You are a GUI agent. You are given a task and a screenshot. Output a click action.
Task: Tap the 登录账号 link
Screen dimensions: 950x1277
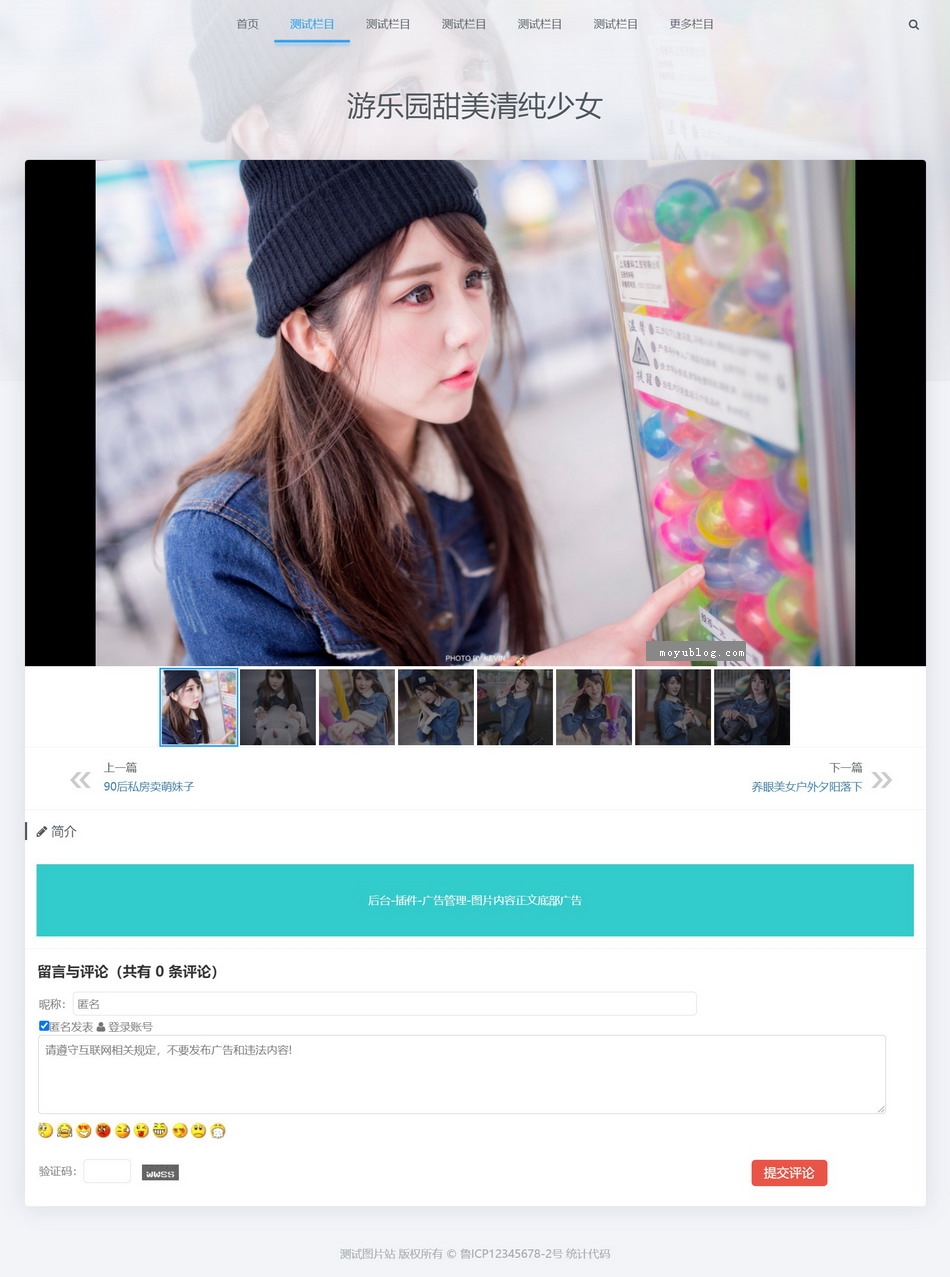[x=130, y=1027]
